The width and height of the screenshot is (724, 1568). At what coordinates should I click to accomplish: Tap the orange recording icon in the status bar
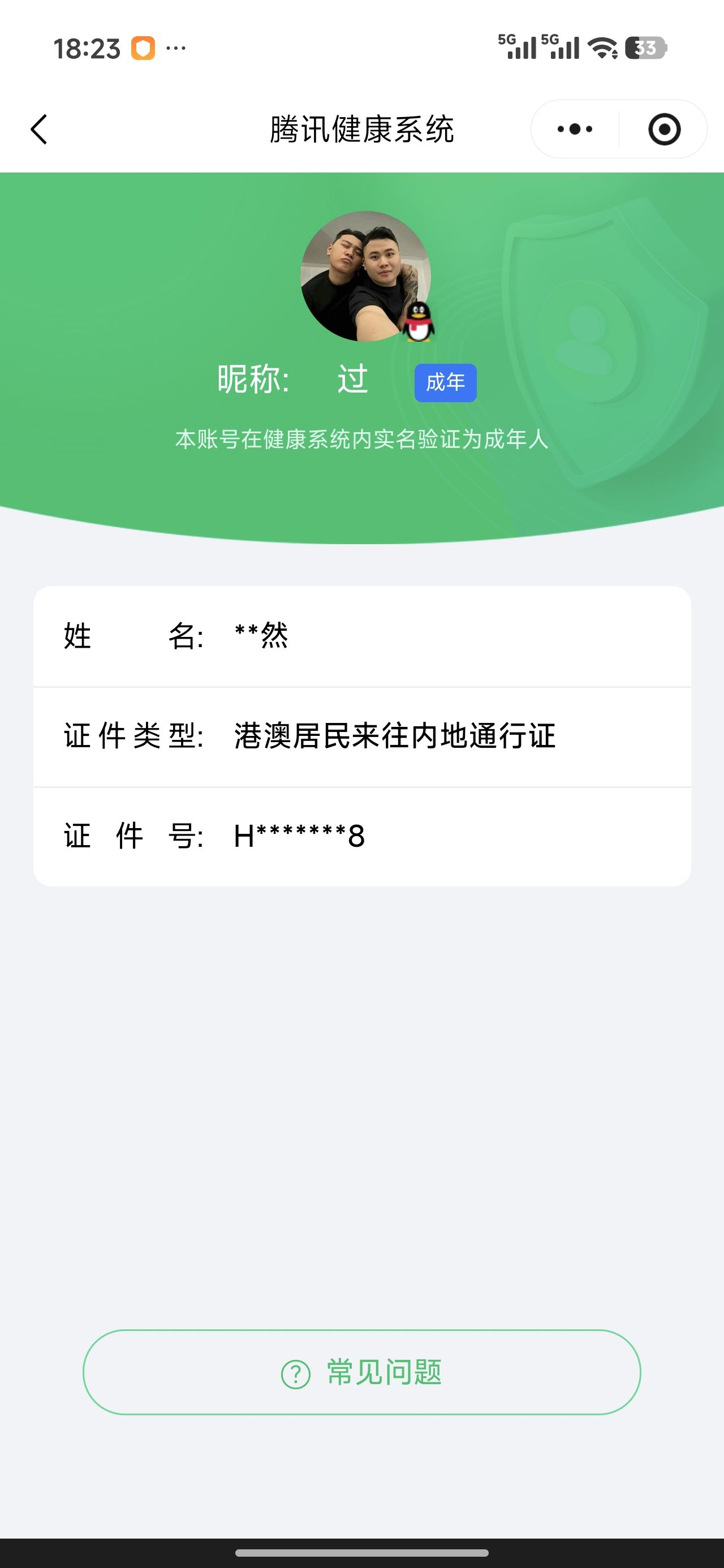coord(143,49)
